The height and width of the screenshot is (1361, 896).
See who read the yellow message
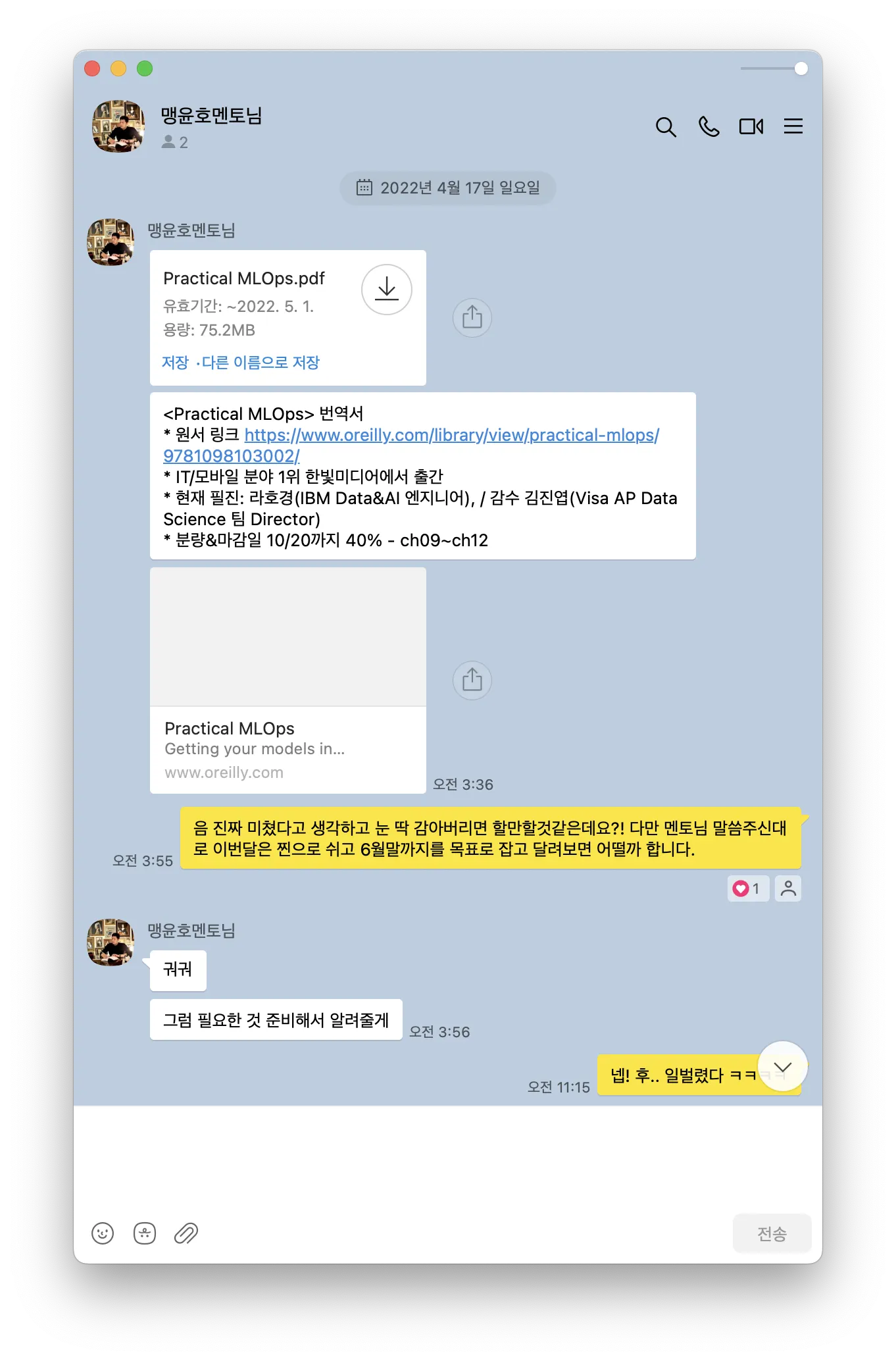click(x=788, y=888)
